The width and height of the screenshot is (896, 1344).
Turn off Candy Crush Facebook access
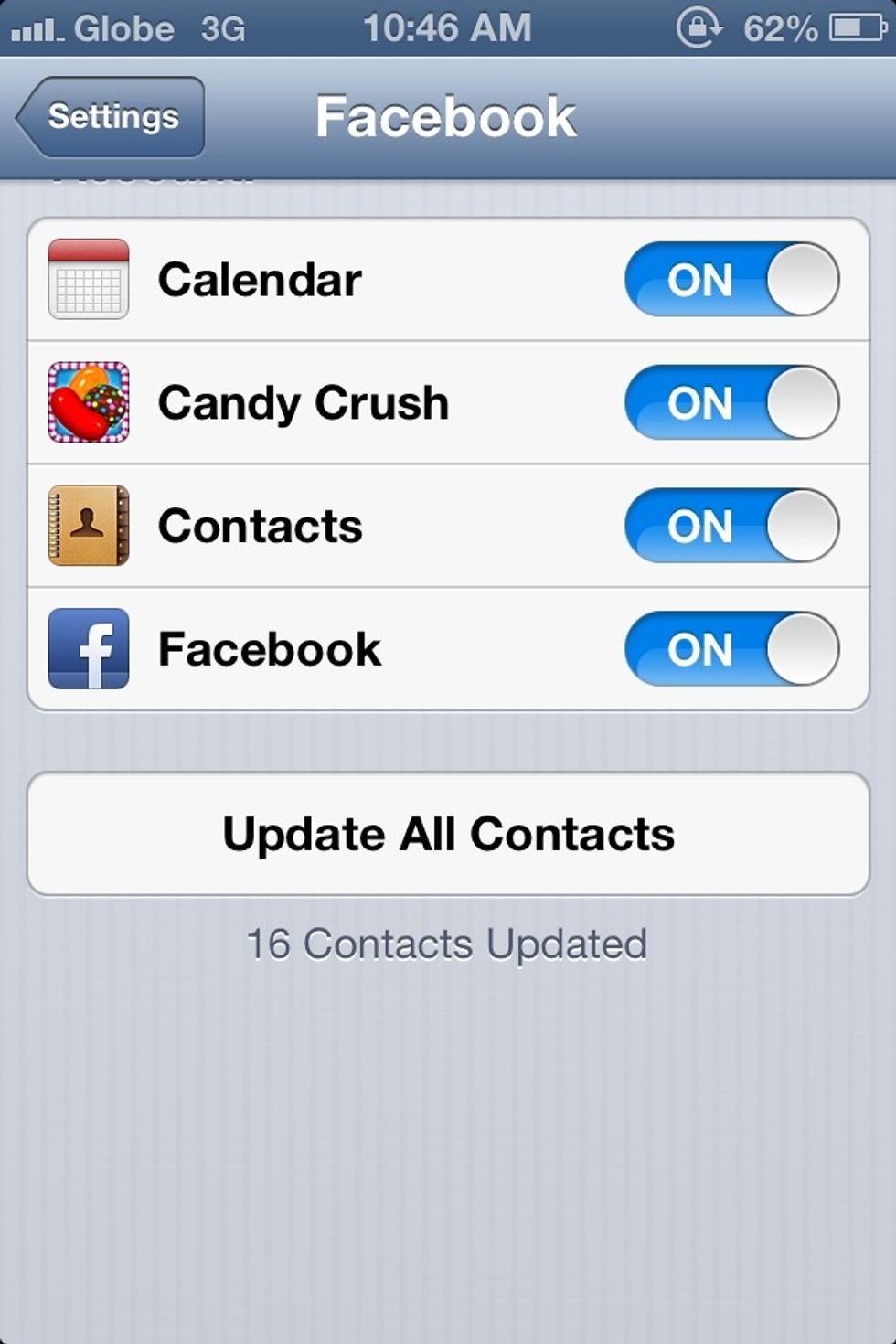(x=730, y=402)
